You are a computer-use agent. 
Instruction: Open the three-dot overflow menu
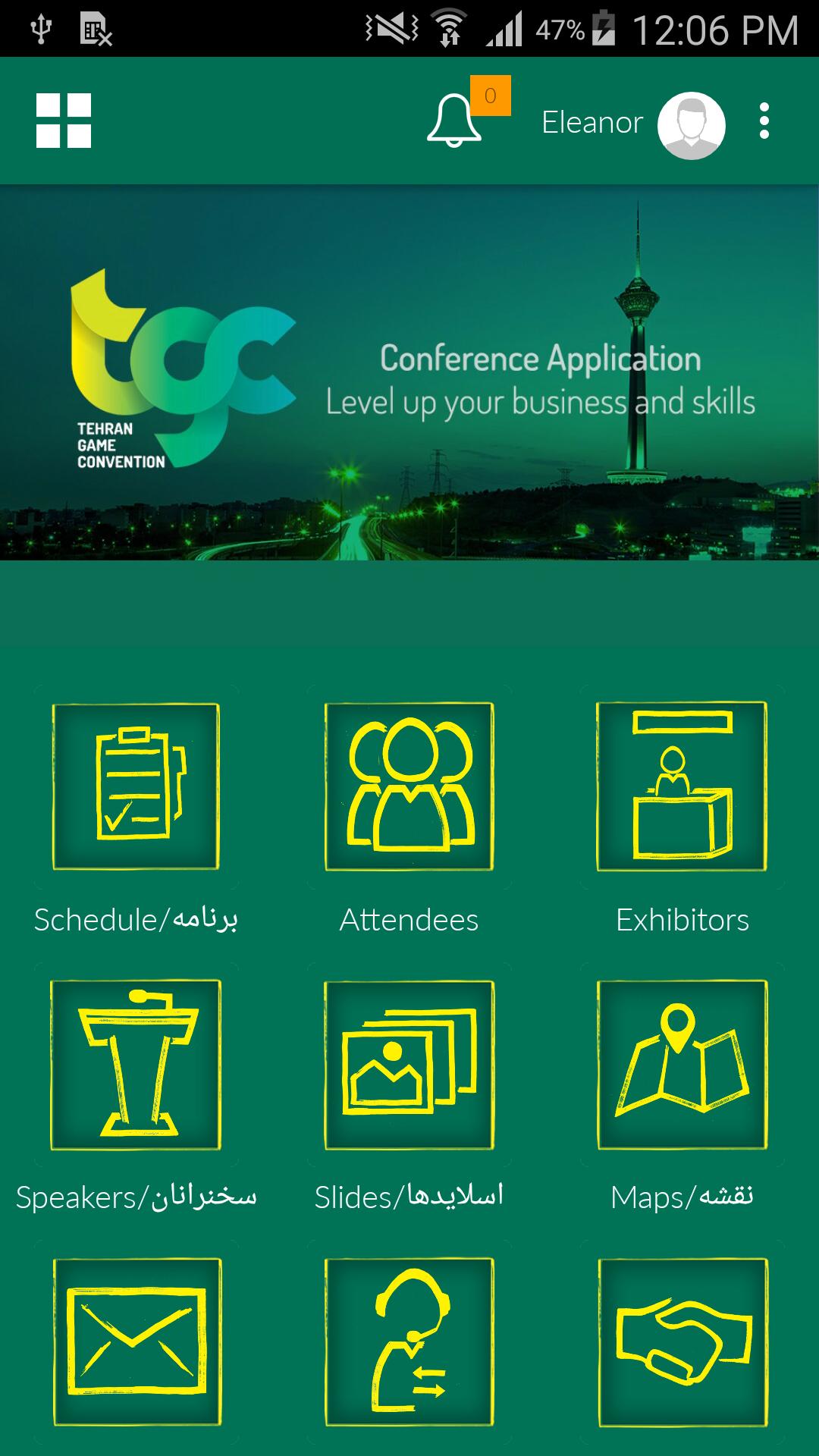point(764,121)
